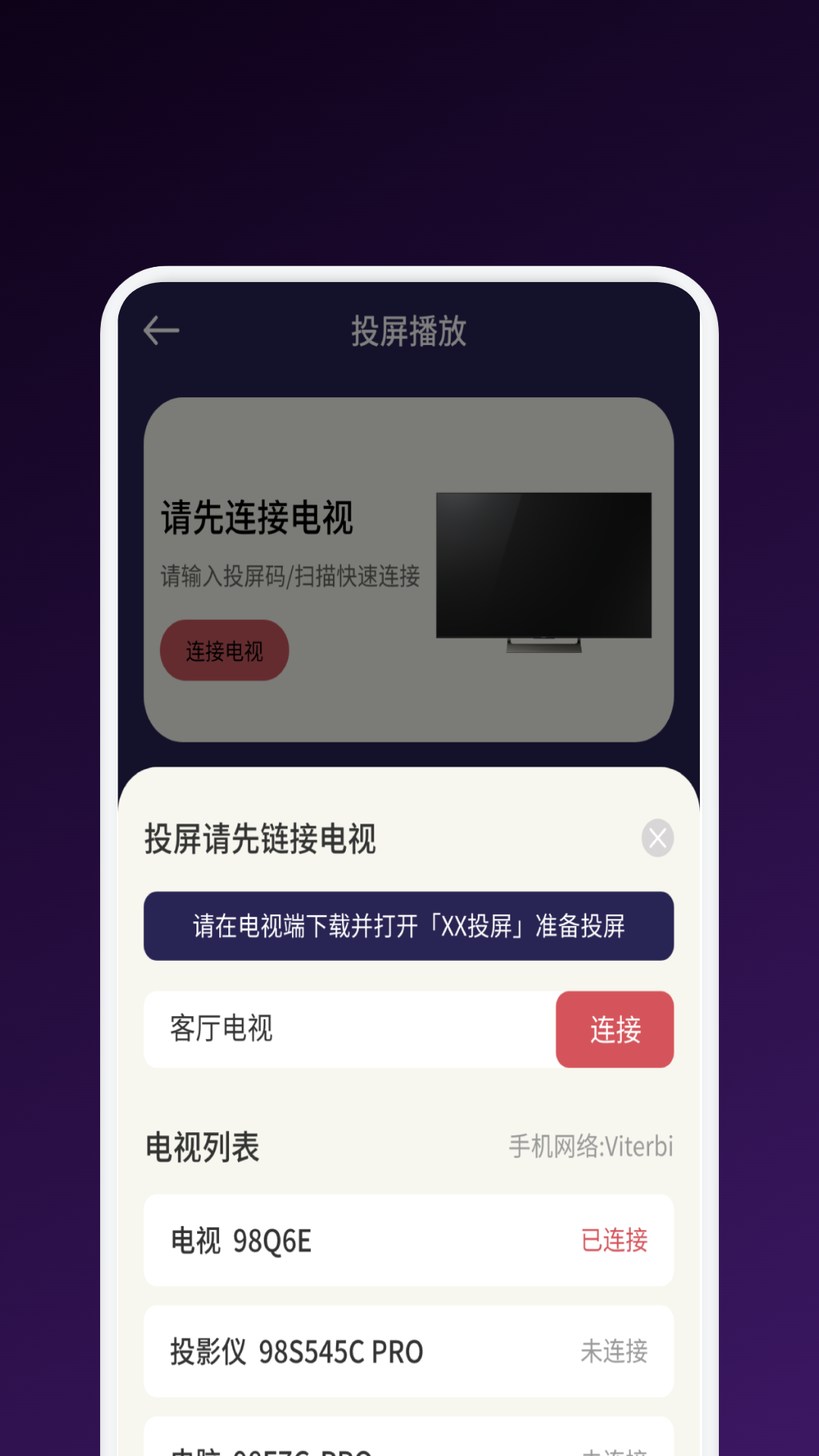Tap 已连接 status next to 电视 98Q6E
Viewport: 819px width, 1456px height.
[615, 1241]
